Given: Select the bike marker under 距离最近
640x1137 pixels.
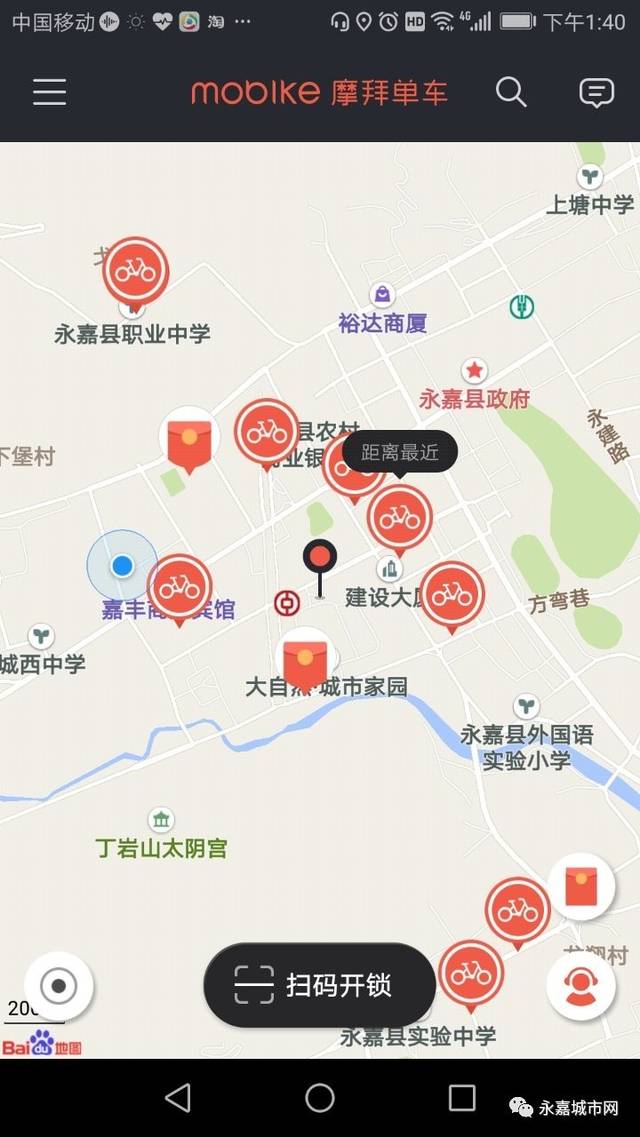Looking at the screenshot, I should (399, 518).
